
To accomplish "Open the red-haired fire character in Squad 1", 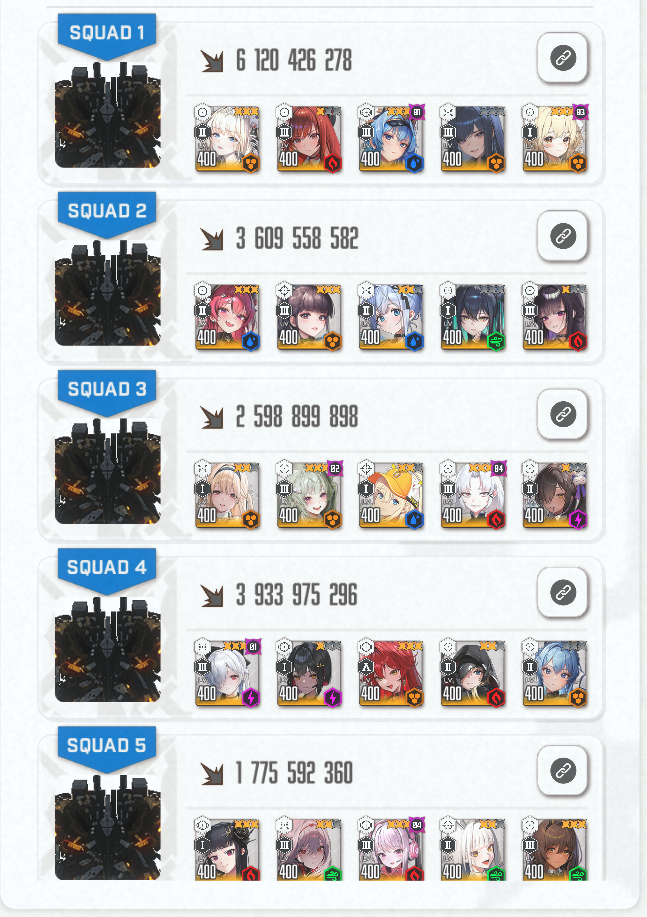I will click(x=309, y=139).
